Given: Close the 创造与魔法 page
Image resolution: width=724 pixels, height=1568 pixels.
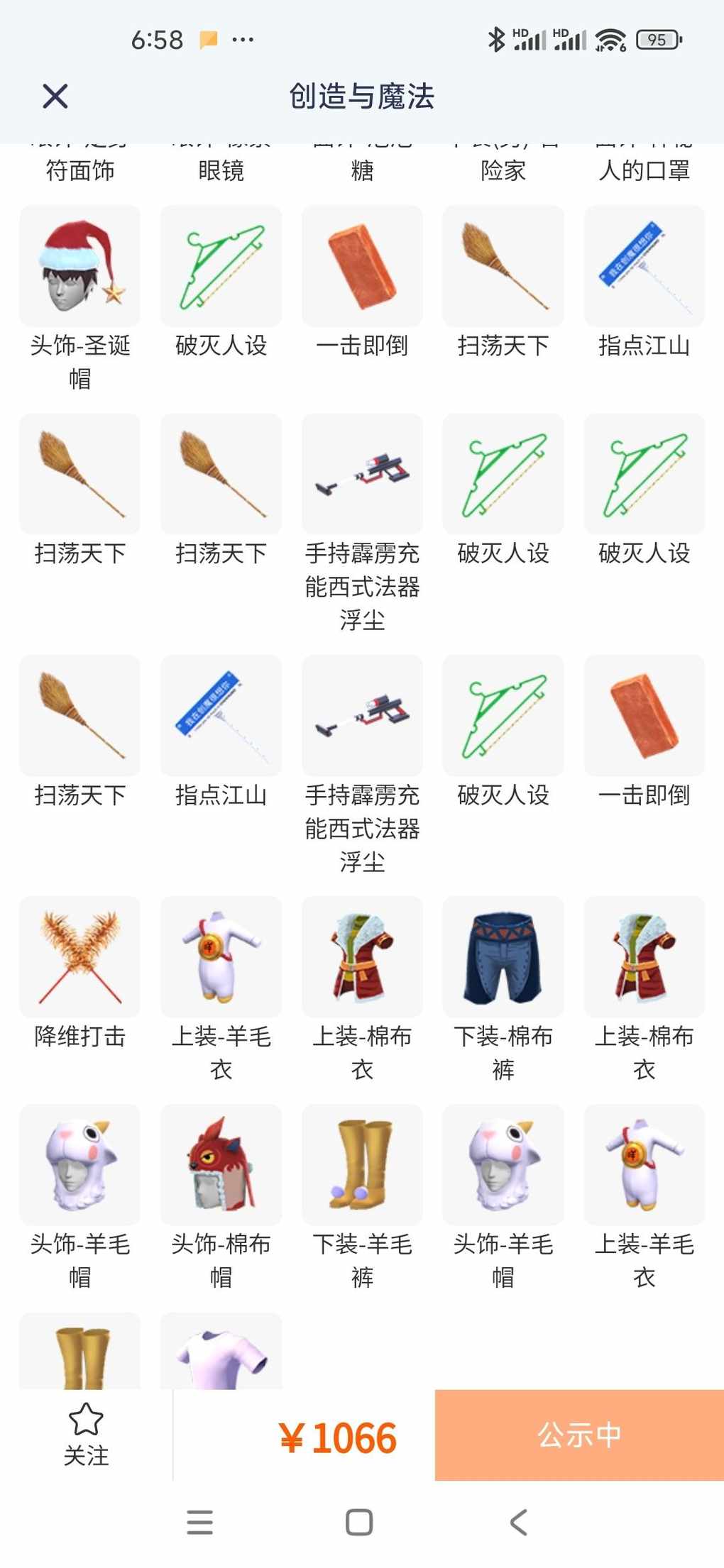Looking at the screenshot, I should [x=55, y=96].
